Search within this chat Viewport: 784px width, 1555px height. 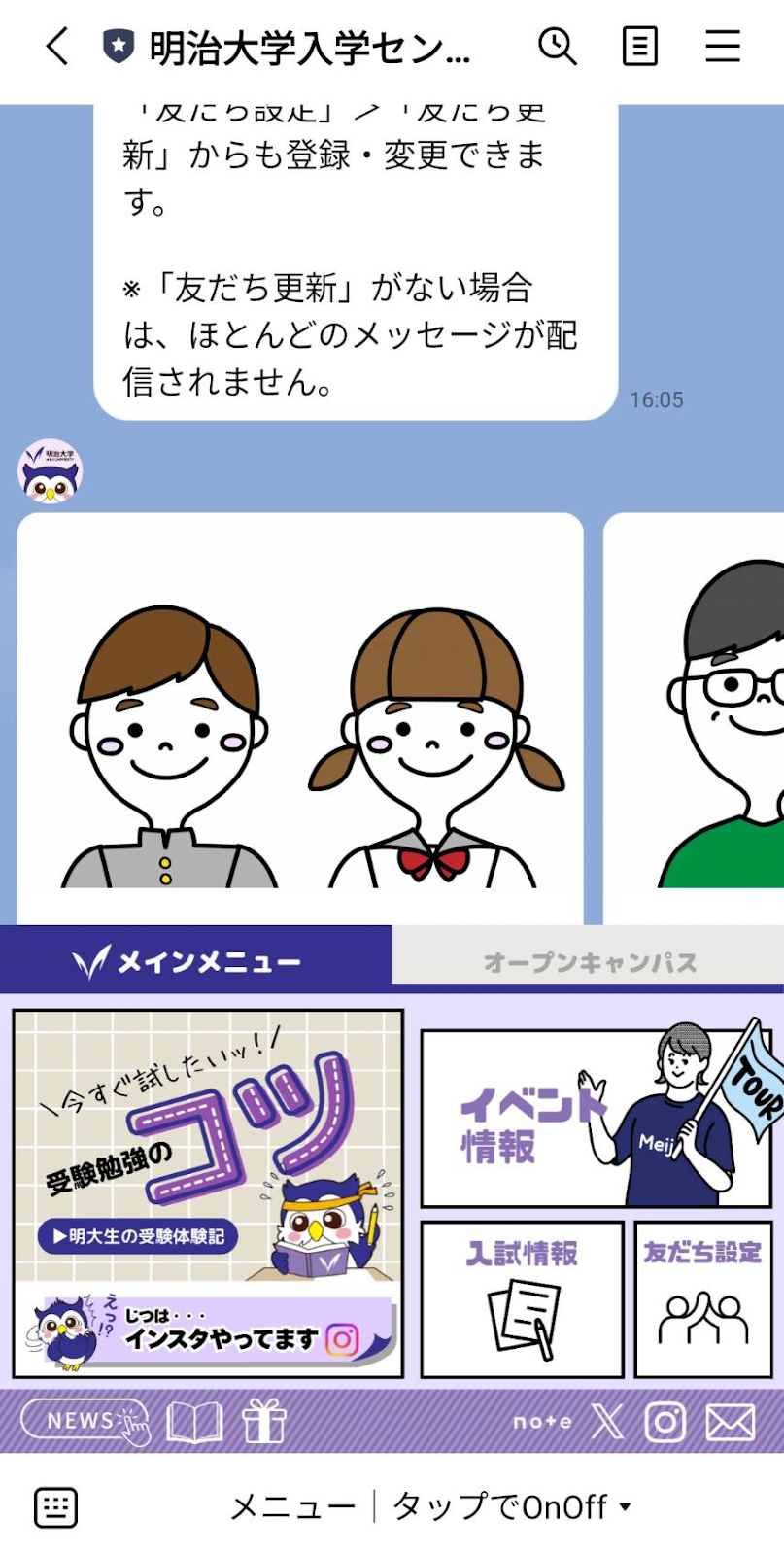558,46
